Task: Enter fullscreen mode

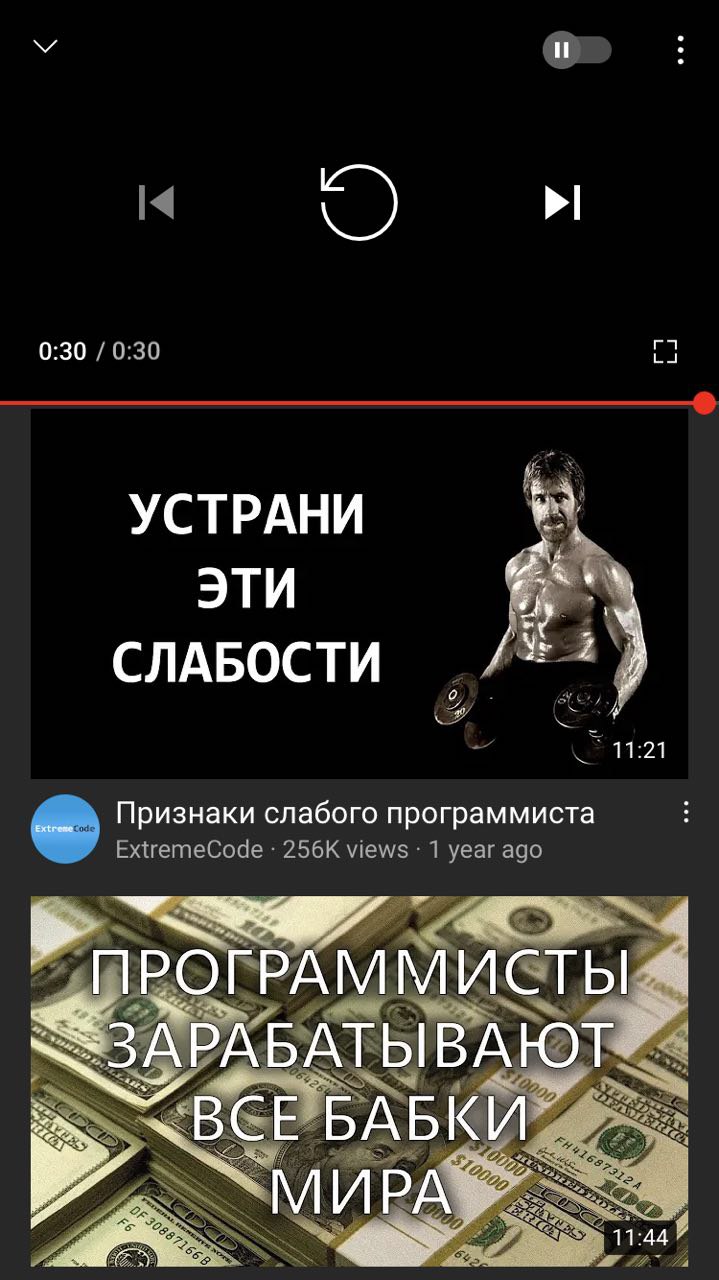Action: click(x=665, y=351)
